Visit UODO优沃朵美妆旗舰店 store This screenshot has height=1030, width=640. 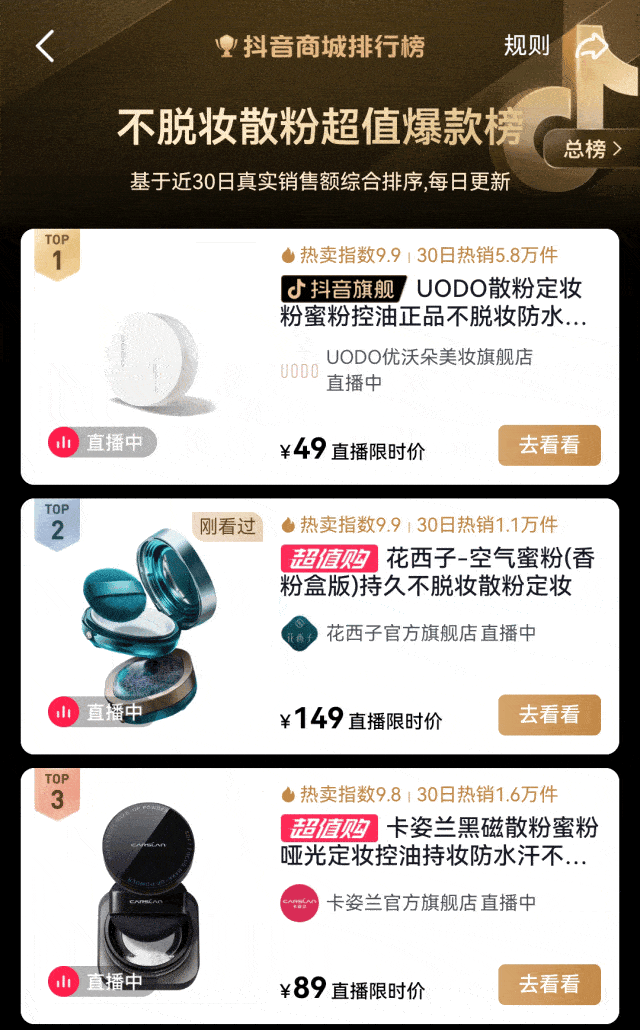[428, 357]
